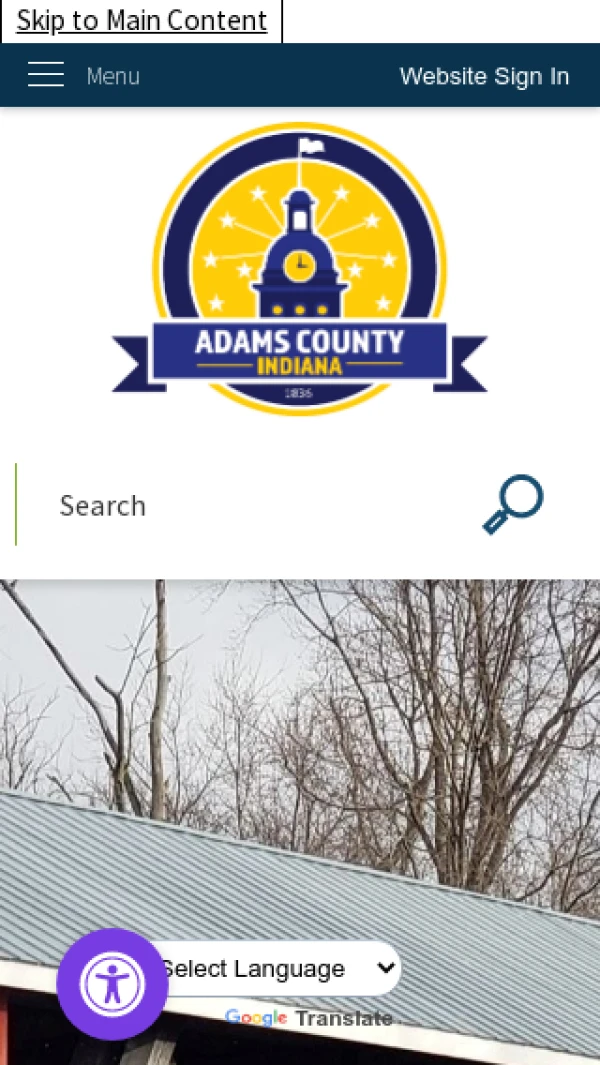Open the Adams County Indiana homepage logo

coord(299,270)
